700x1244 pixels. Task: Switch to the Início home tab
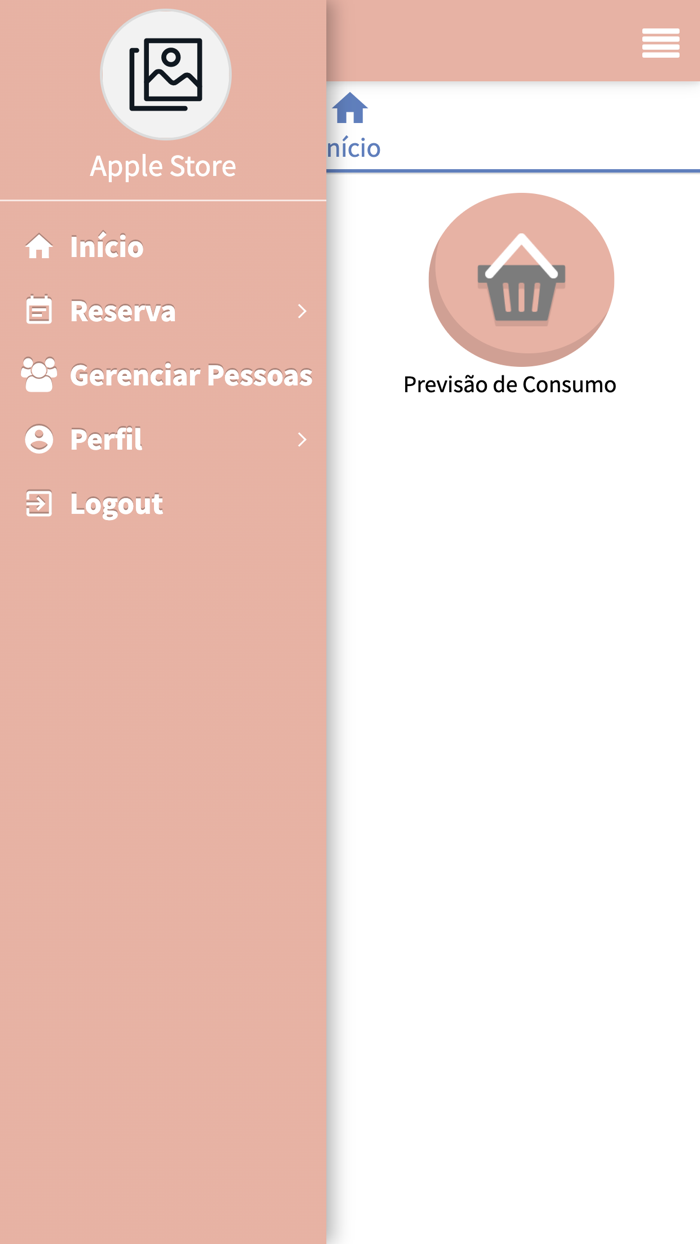[x=350, y=127]
